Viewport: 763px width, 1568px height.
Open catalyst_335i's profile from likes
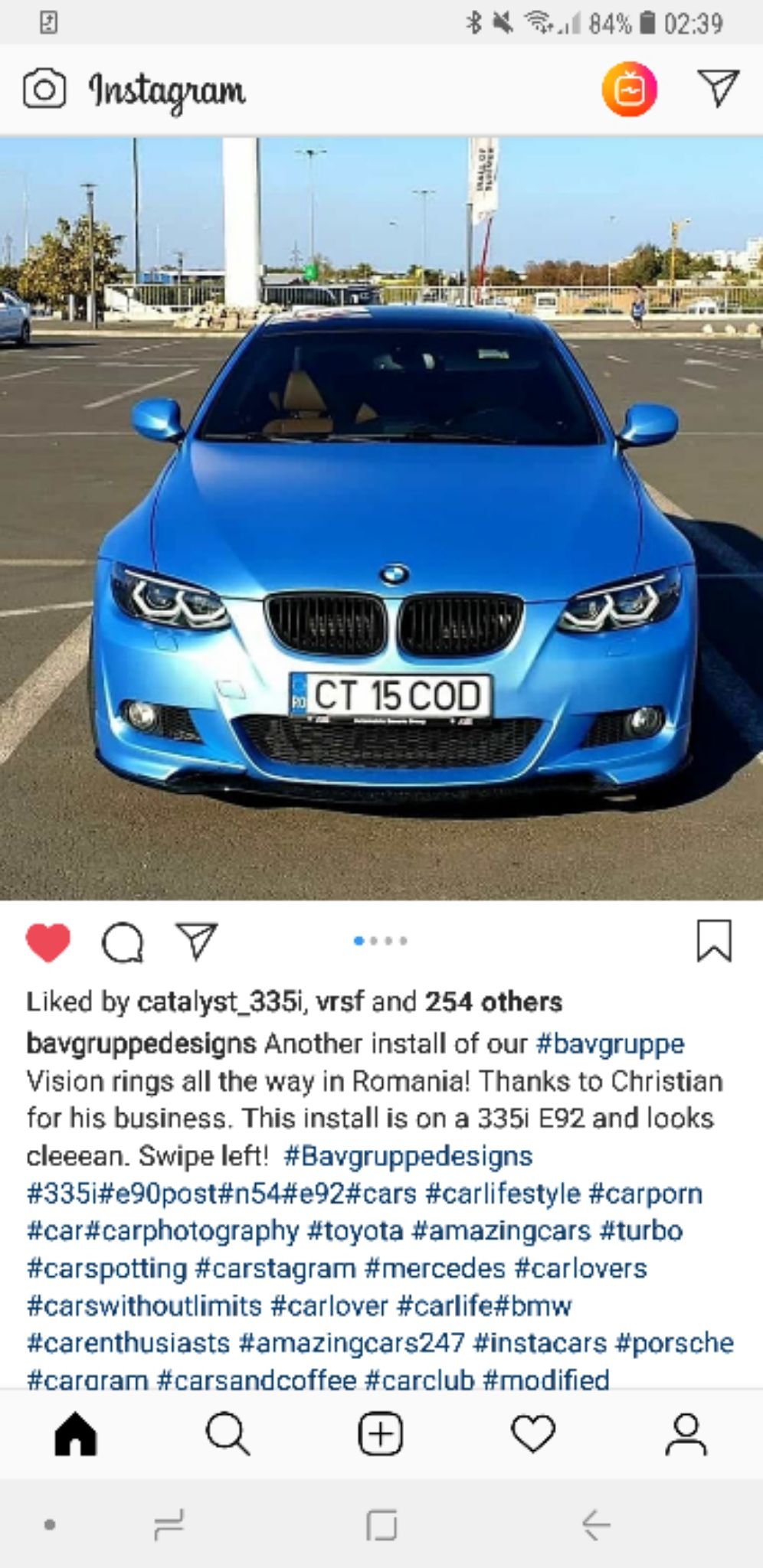tap(221, 1001)
